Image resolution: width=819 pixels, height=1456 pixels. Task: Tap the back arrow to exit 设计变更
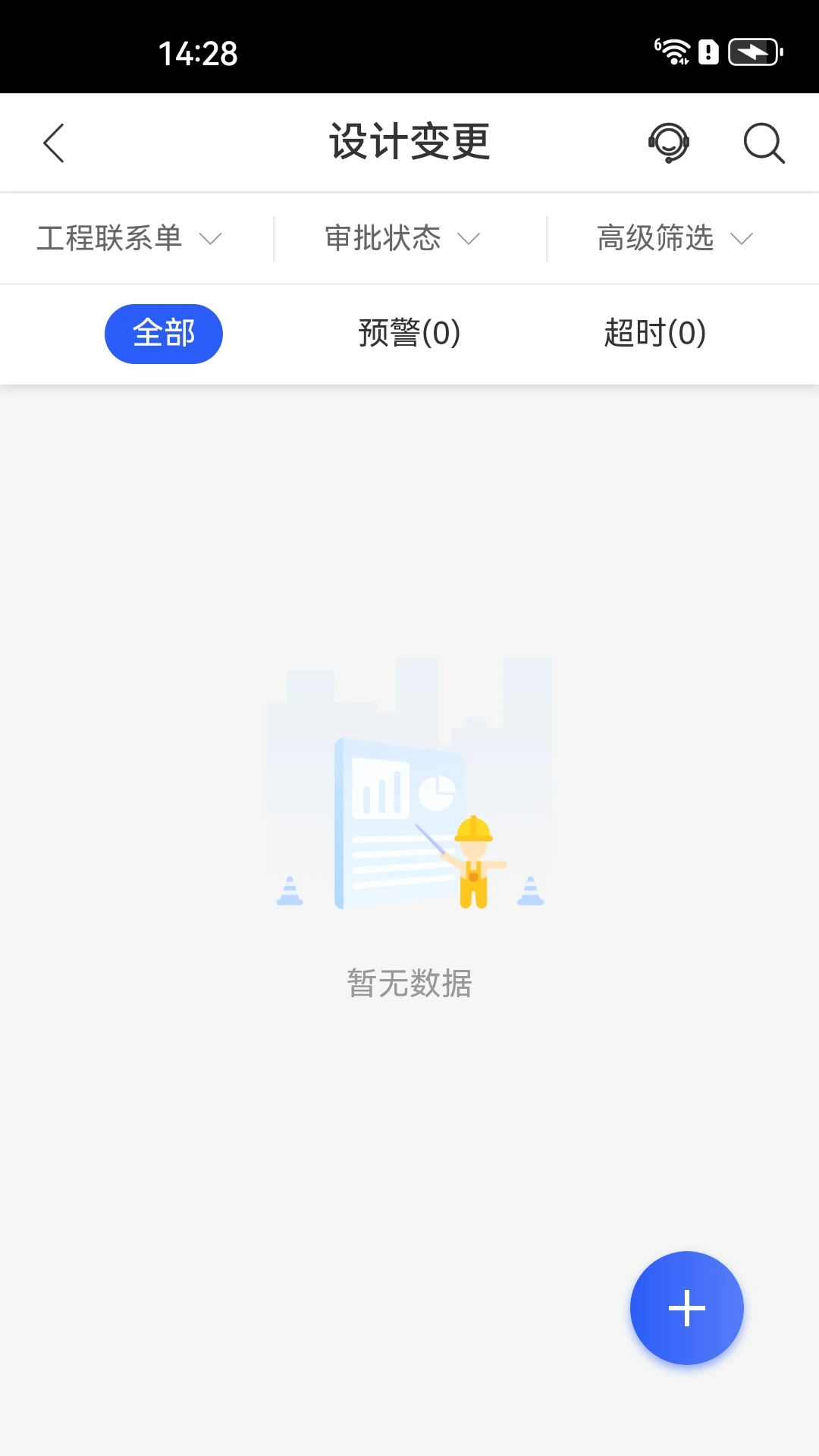[54, 143]
